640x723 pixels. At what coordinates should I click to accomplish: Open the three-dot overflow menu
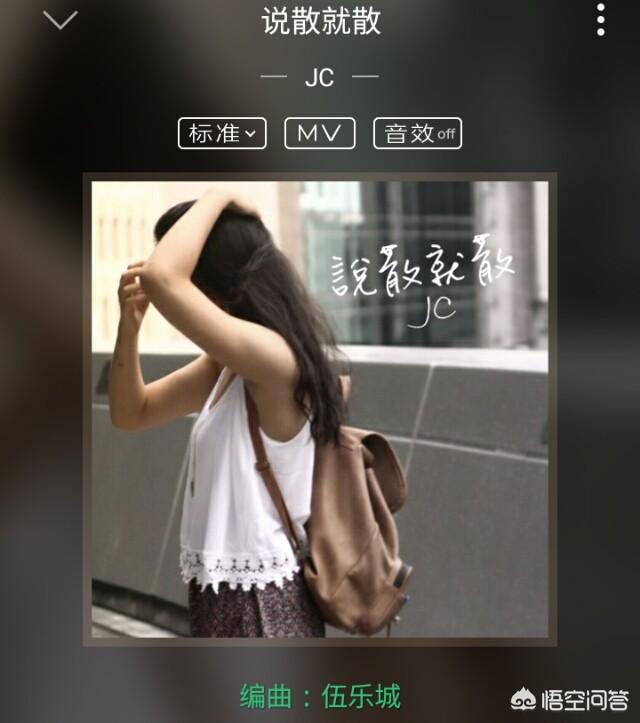tap(600, 20)
